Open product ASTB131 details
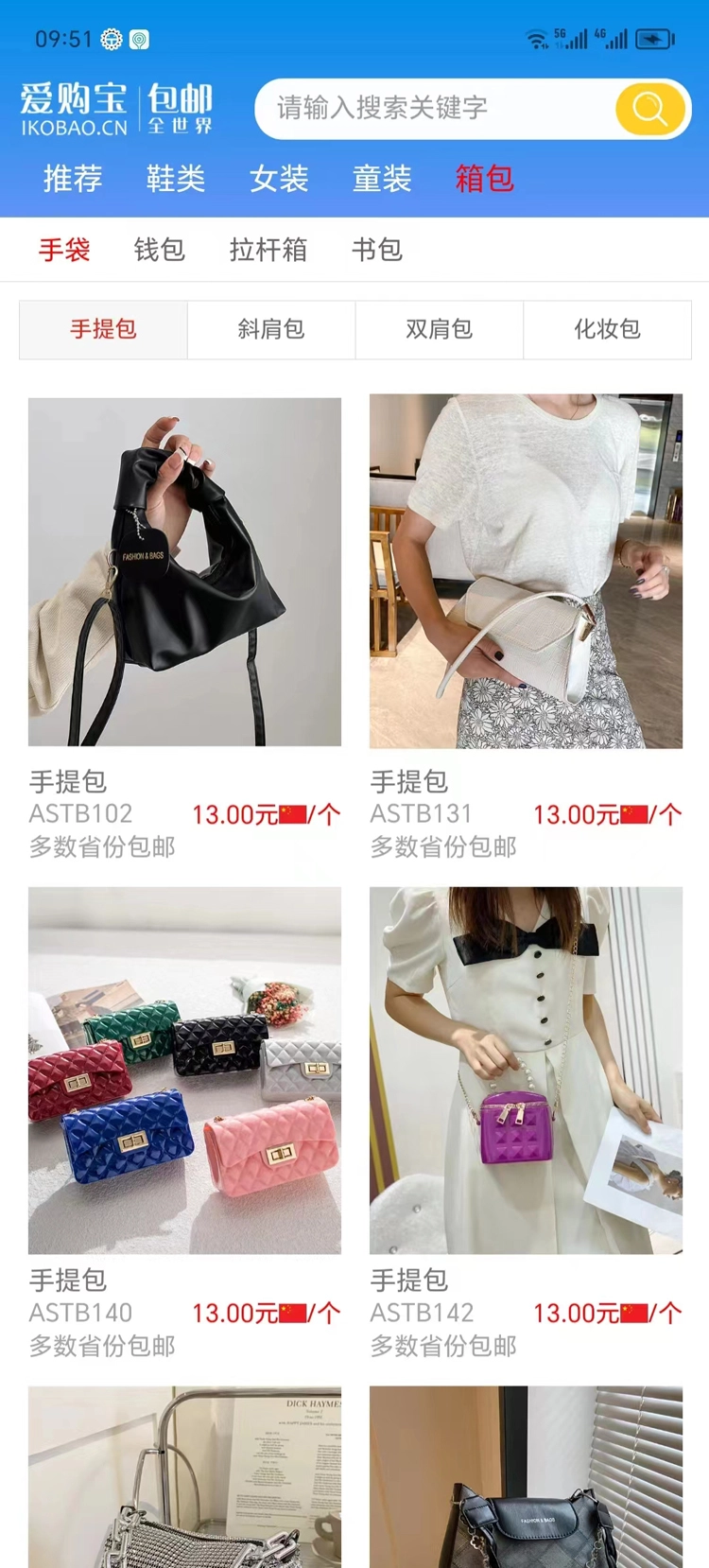Screen dimensions: 709x1568 coord(526,567)
